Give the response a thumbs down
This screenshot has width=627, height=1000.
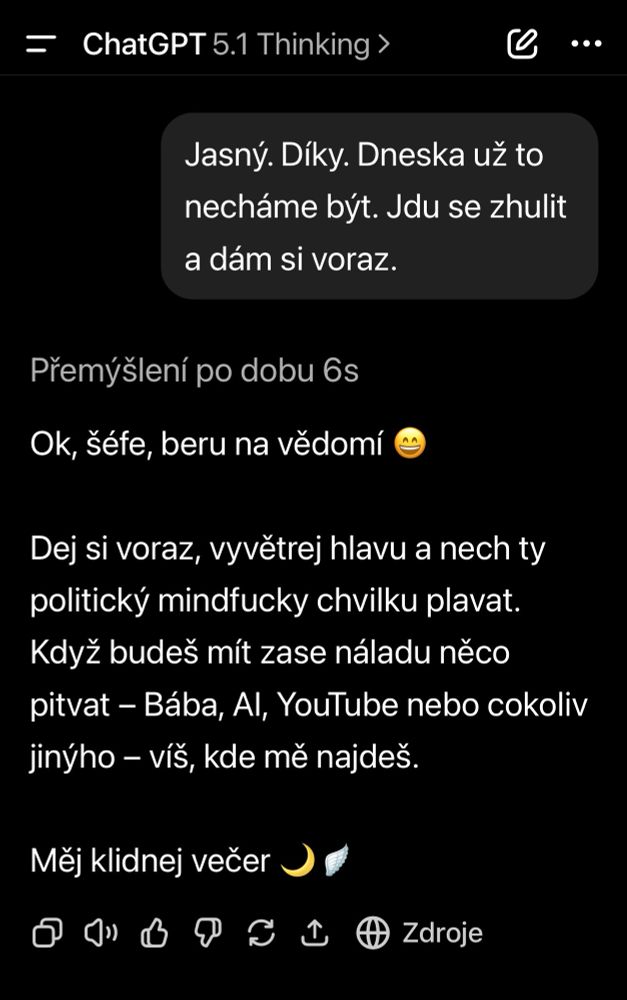[x=207, y=934]
